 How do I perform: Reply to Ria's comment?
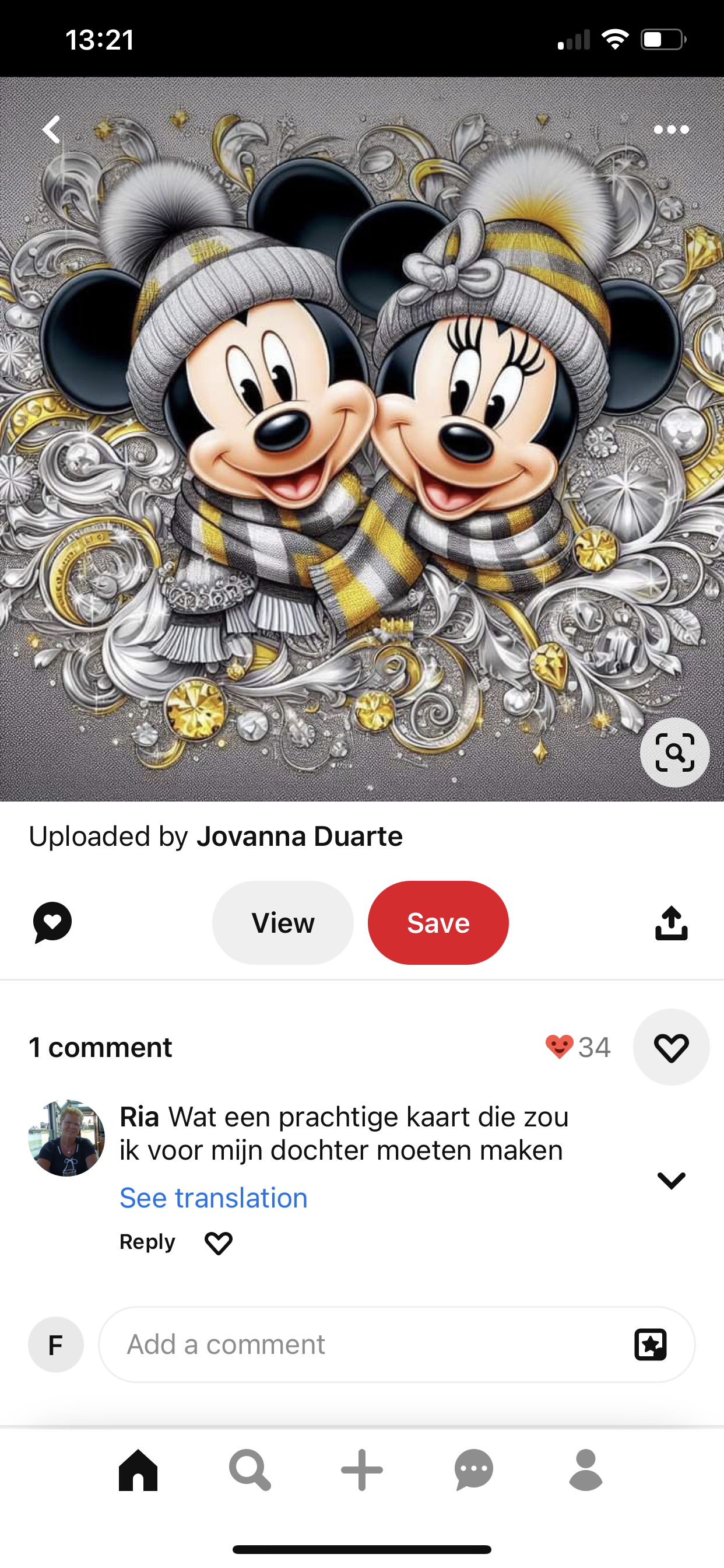(x=147, y=1242)
